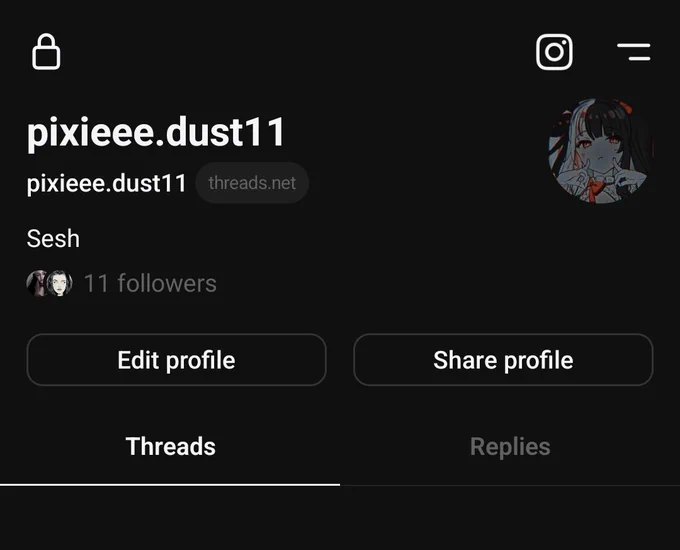Tap the threads.net badge
Viewport: 680px width, 550px height.
[x=252, y=183]
